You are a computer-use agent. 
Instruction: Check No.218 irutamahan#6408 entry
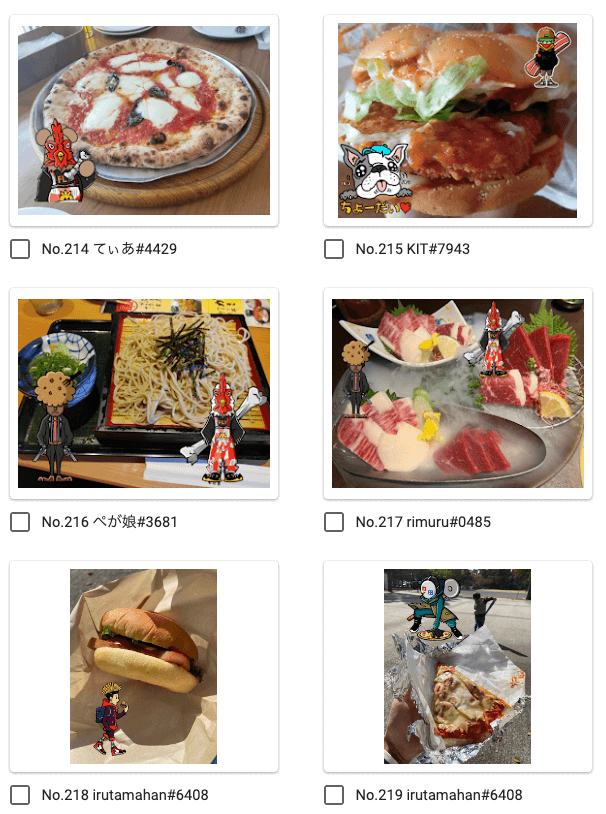coord(20,795)
